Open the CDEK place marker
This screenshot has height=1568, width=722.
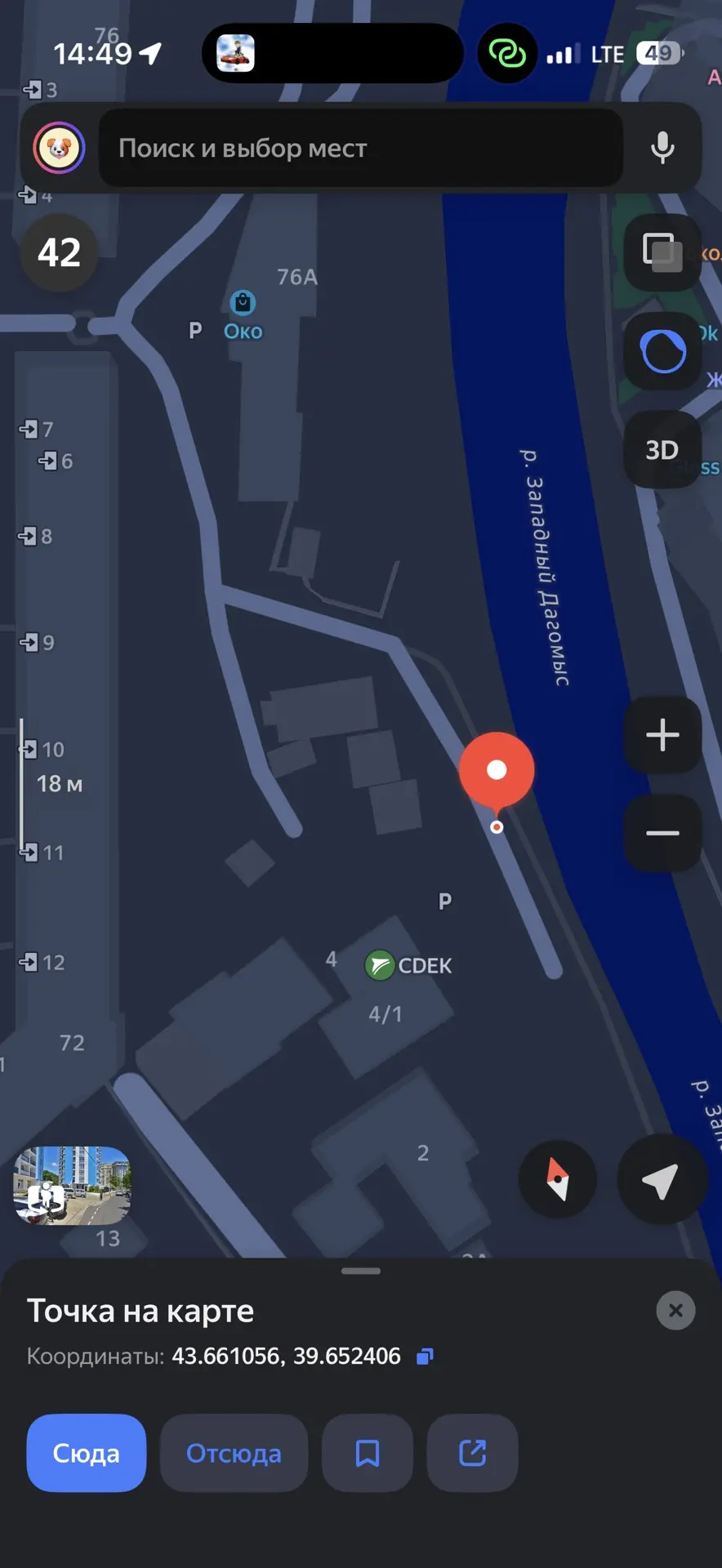pos(408,965)
